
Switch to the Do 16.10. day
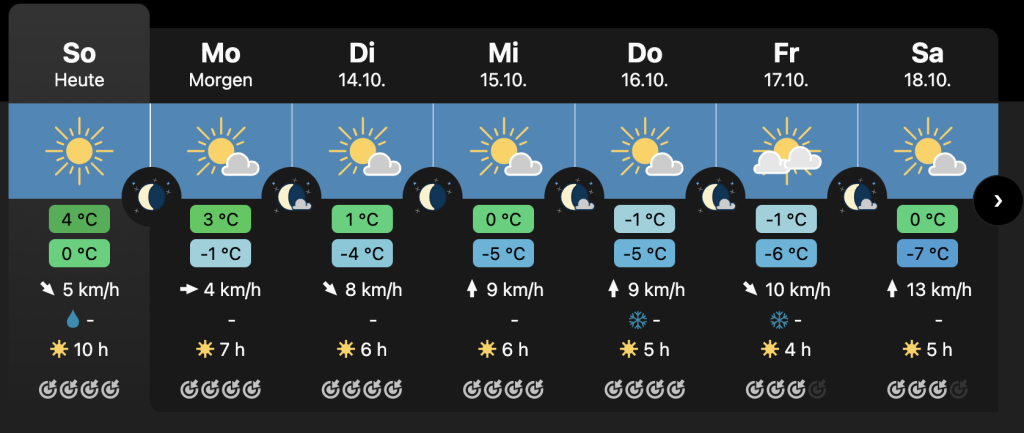[645, 64]
